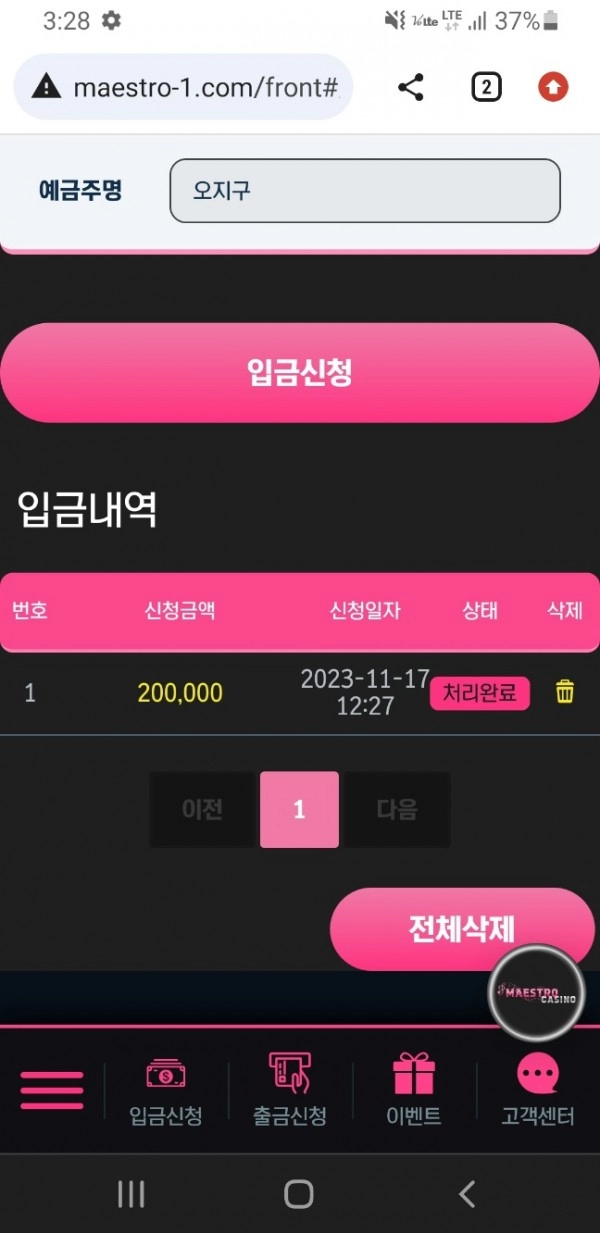600x1233 pixels.
Task: Edit the 예금주명 text field
Action: [x=365, y=190]
